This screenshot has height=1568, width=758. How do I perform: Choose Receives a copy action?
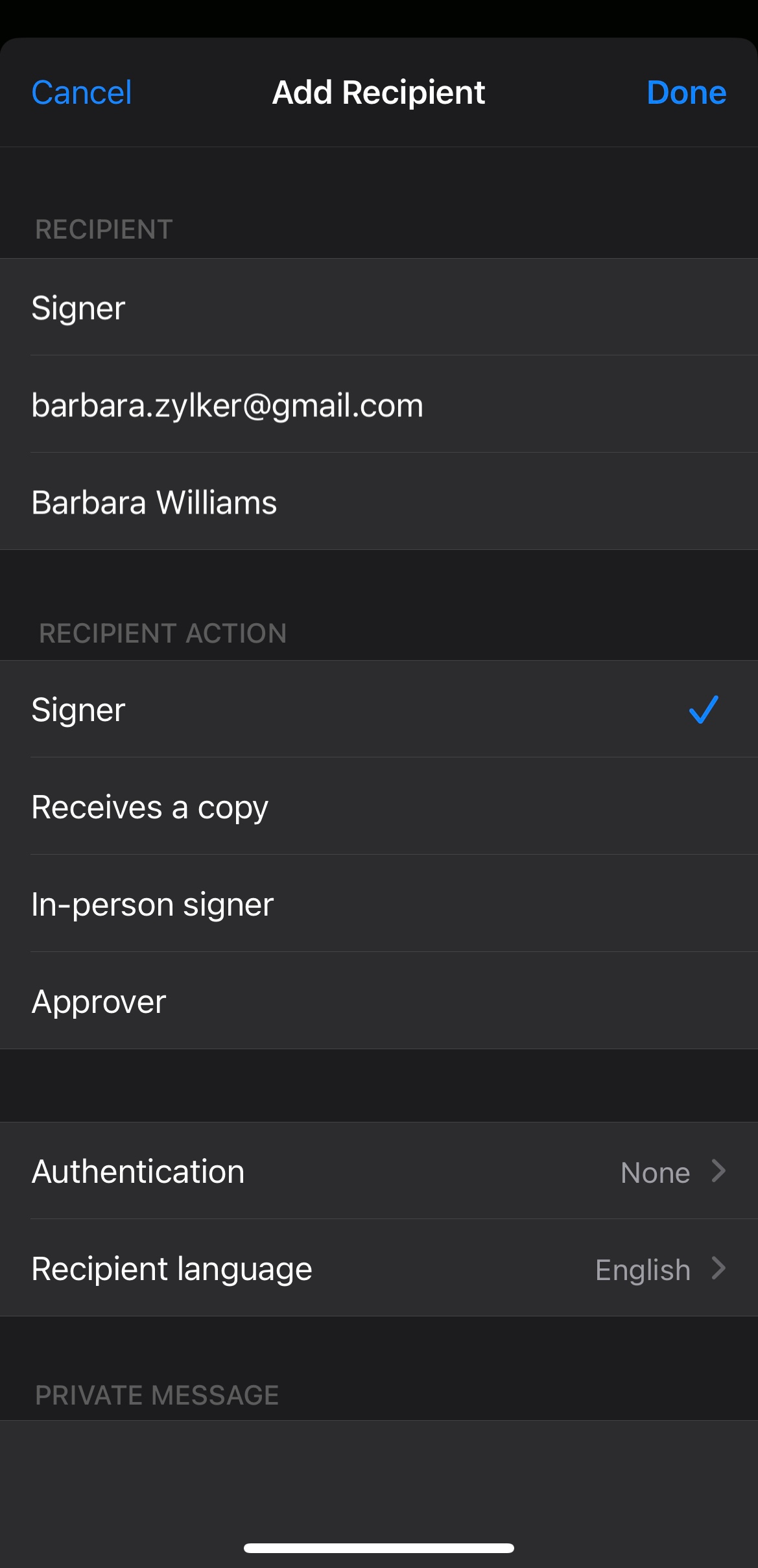(x=379, y=807)
